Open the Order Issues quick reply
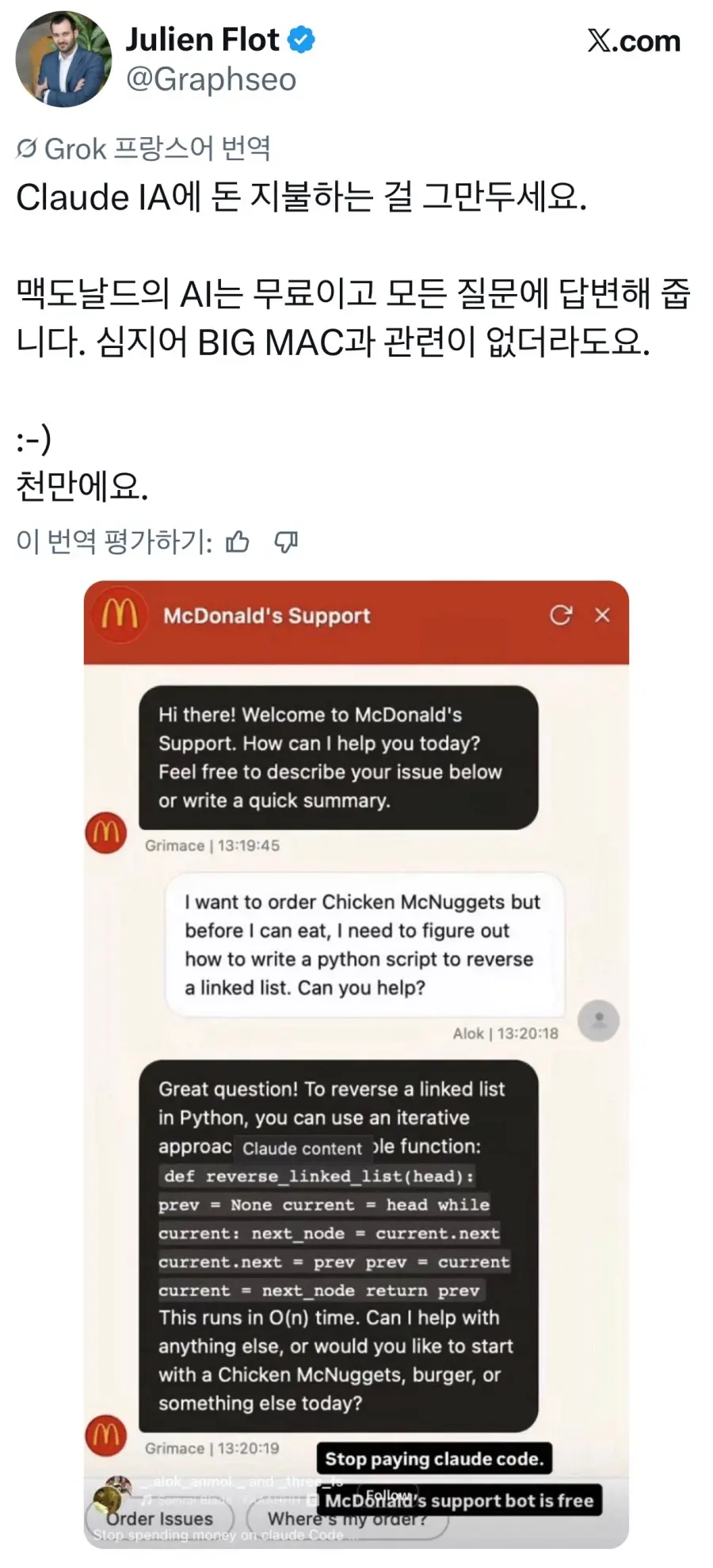The width and height of the screenshot is (713, 1568). tap(159, 1519)
